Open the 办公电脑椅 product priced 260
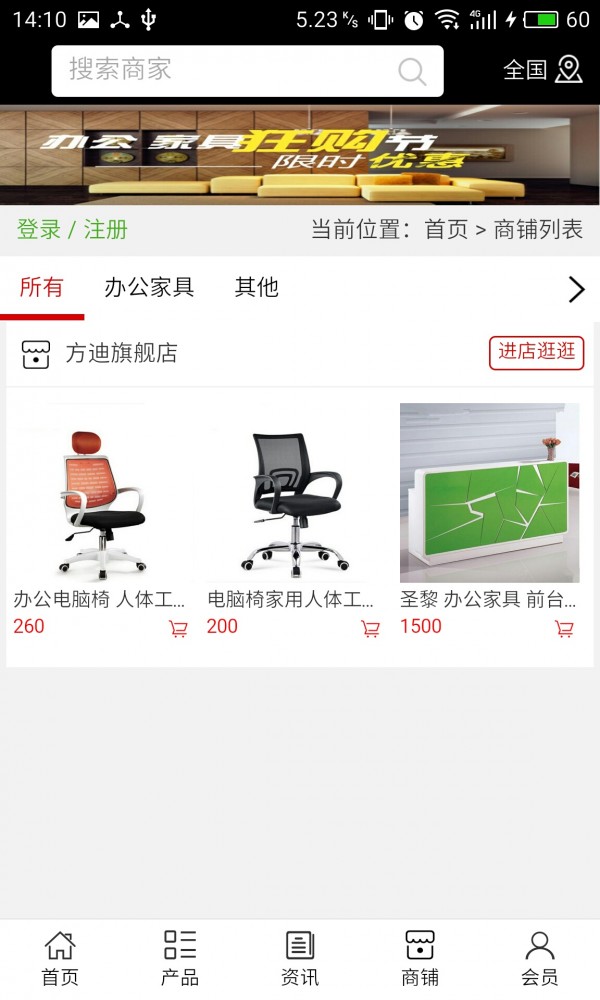The width and height of the screenshot is (600, 1000). 99,495
